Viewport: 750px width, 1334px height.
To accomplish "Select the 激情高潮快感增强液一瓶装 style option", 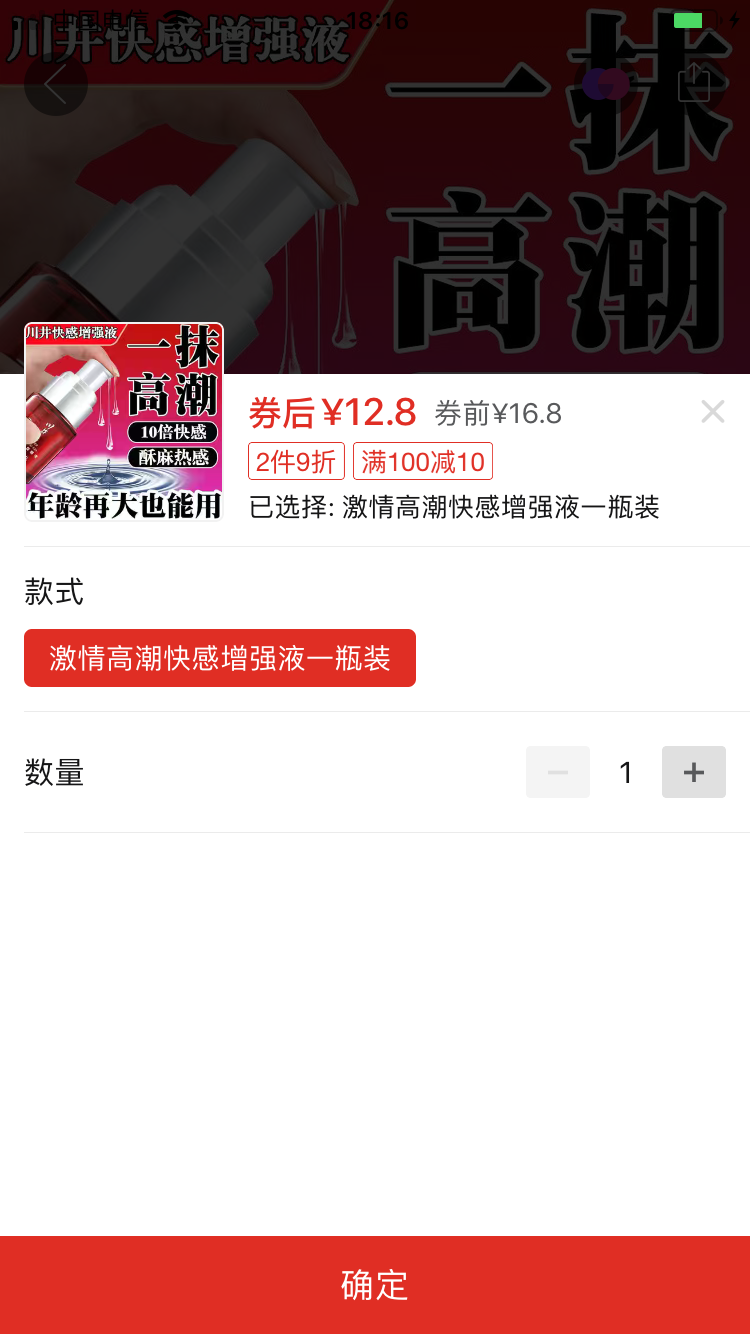I will [220, 658].
